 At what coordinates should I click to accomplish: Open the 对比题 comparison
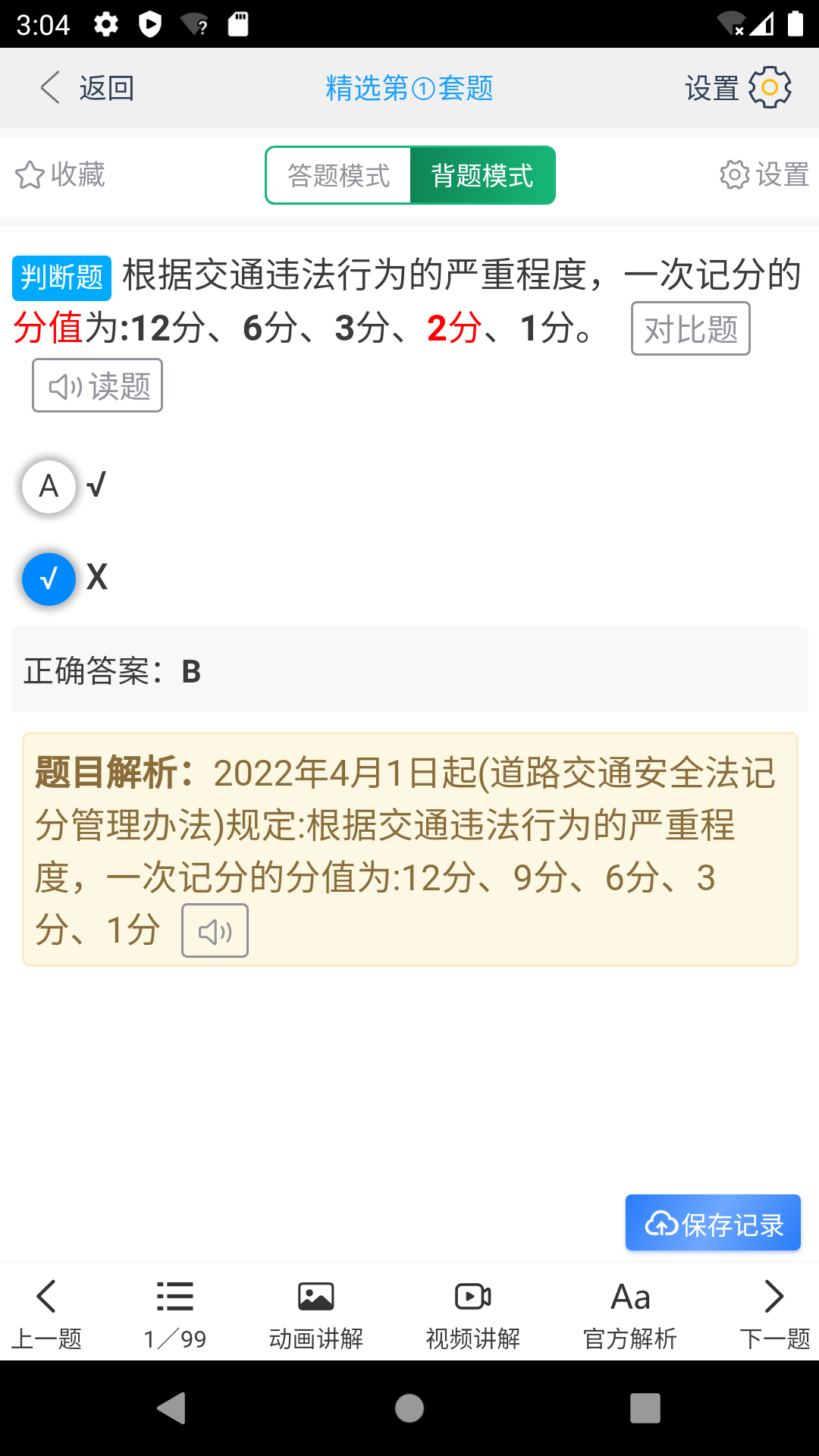tap(690, 329)
